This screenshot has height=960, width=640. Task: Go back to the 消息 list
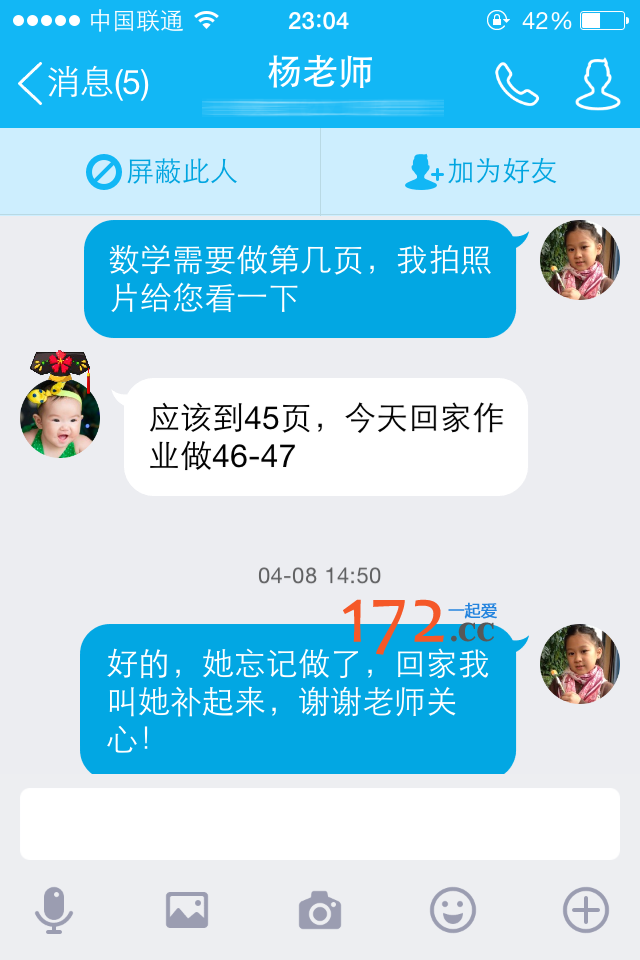pos(82,83)
